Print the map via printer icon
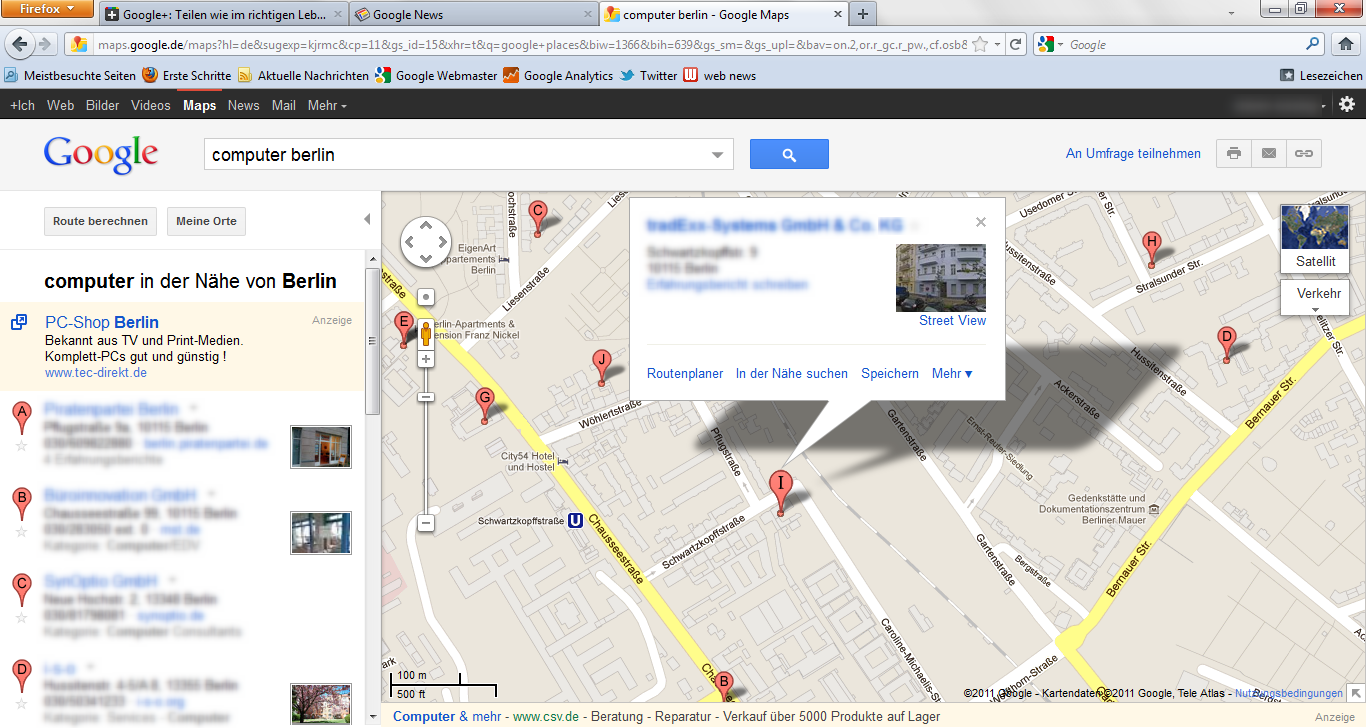The width and height of the screenshot is (1366, 728). click(x=1234, y=154)
